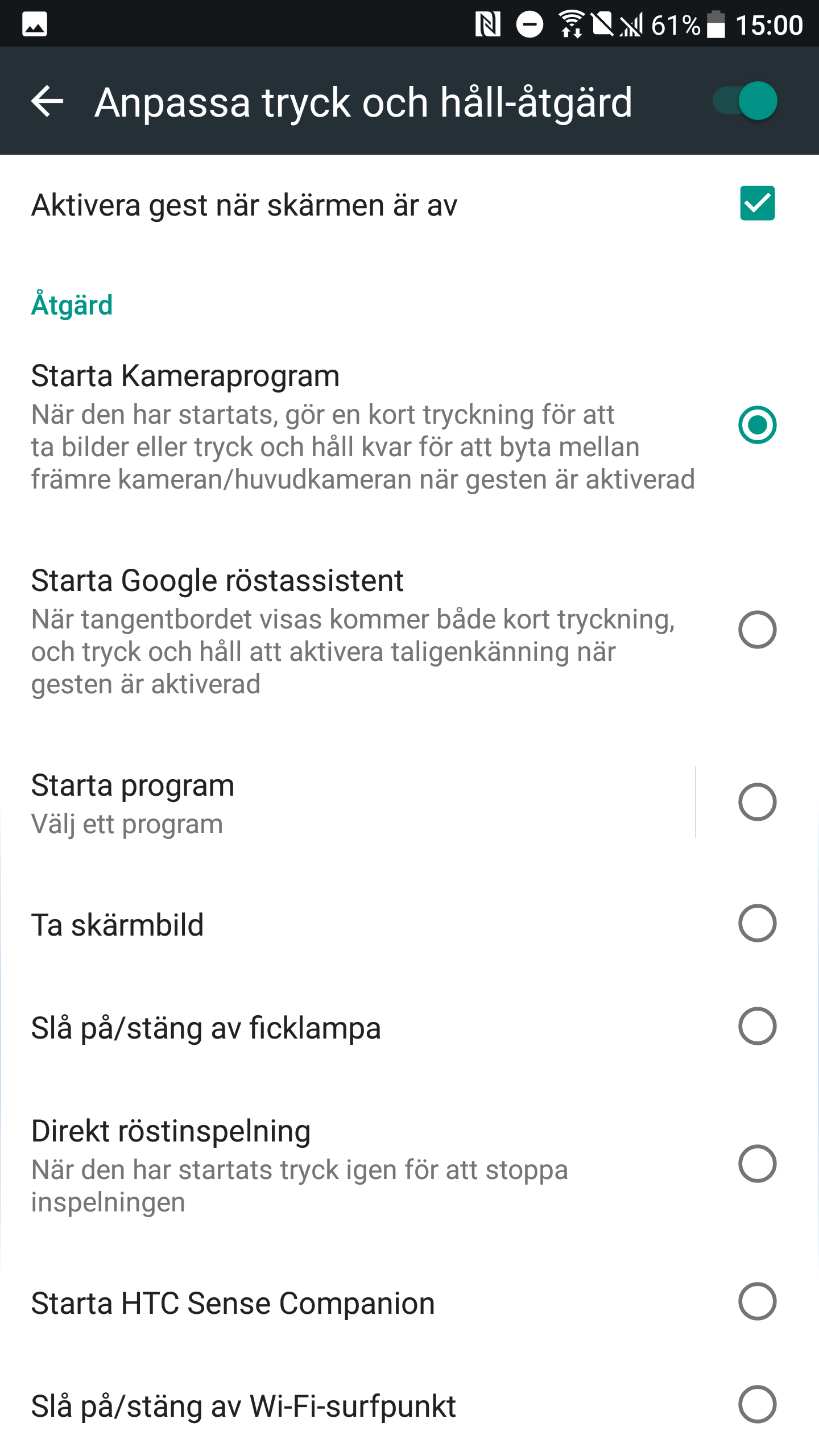Select Starta Kameraprogram option
The height and width of the screenshot is (1456, 819).
coord(756,425)
